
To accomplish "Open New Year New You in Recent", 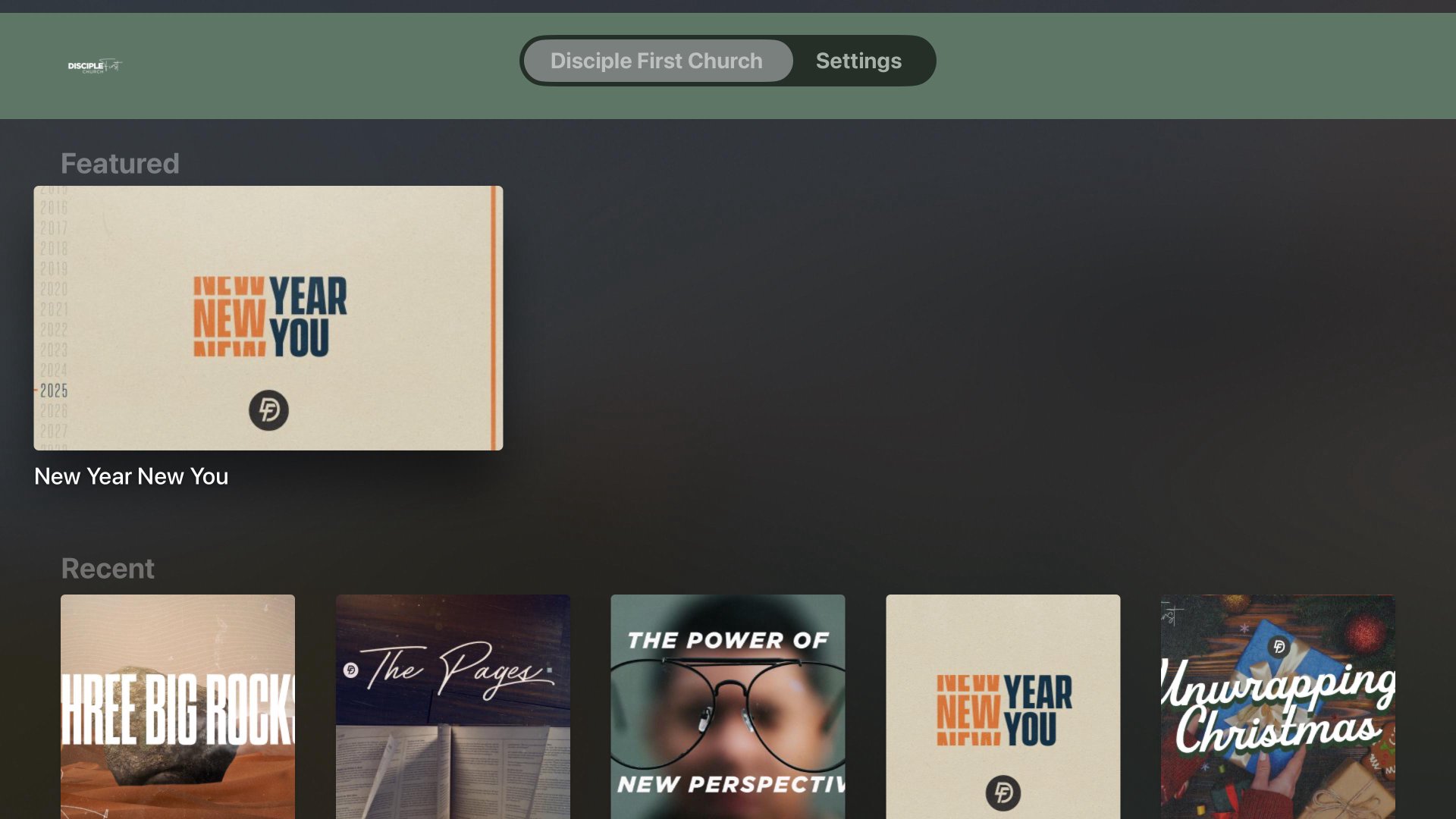I will pos(1003,707).
